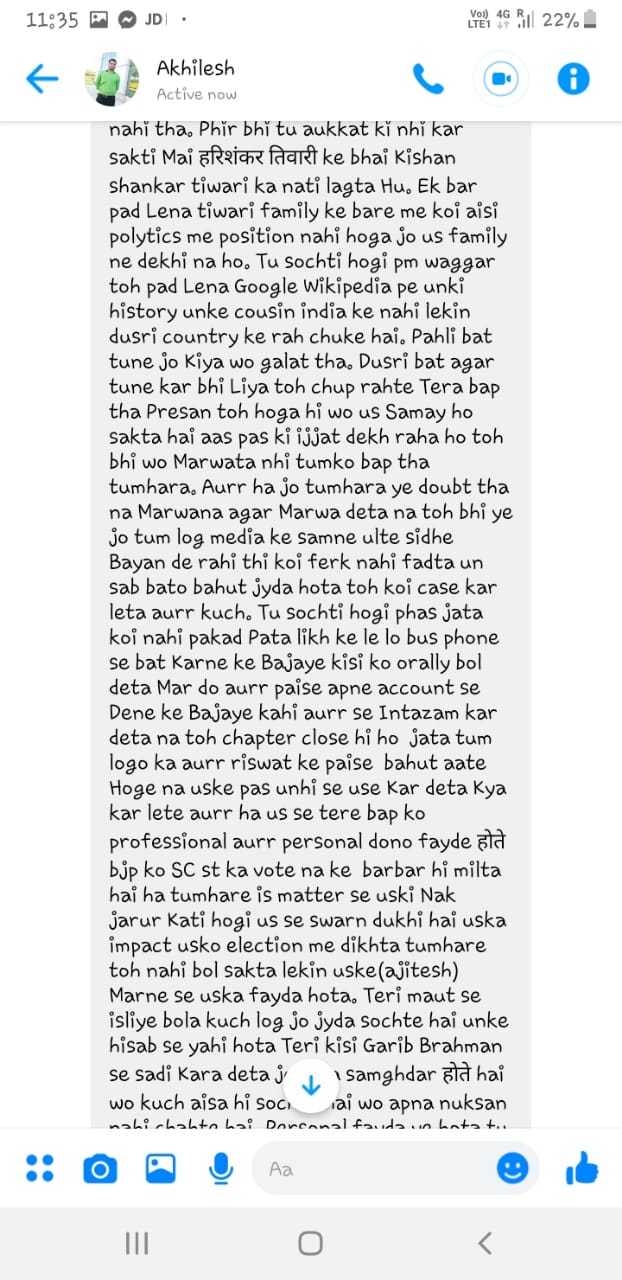The width and height of the screenshot is (622, 1280).
Task: Open the camera to take a photo
Action: [100, 1168]
